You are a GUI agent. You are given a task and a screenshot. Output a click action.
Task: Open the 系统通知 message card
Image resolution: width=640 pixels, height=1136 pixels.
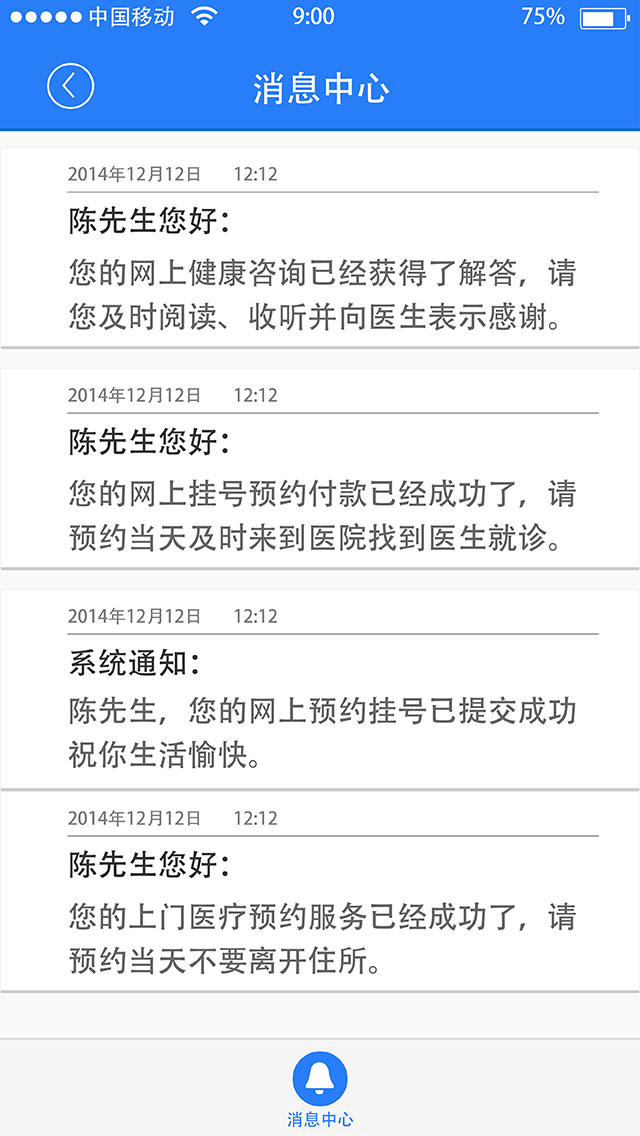click(x=320, y=689)
